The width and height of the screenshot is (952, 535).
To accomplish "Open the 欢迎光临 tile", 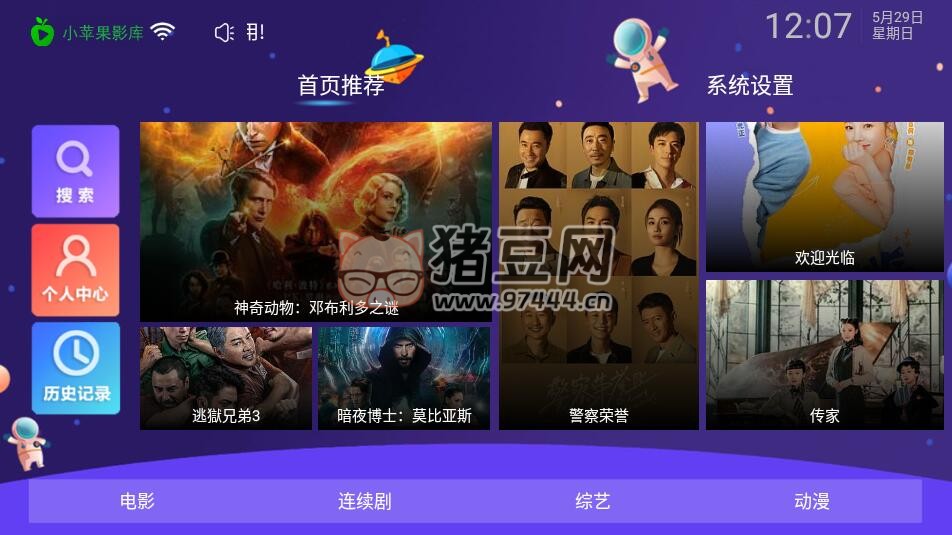I will point(824,197).
